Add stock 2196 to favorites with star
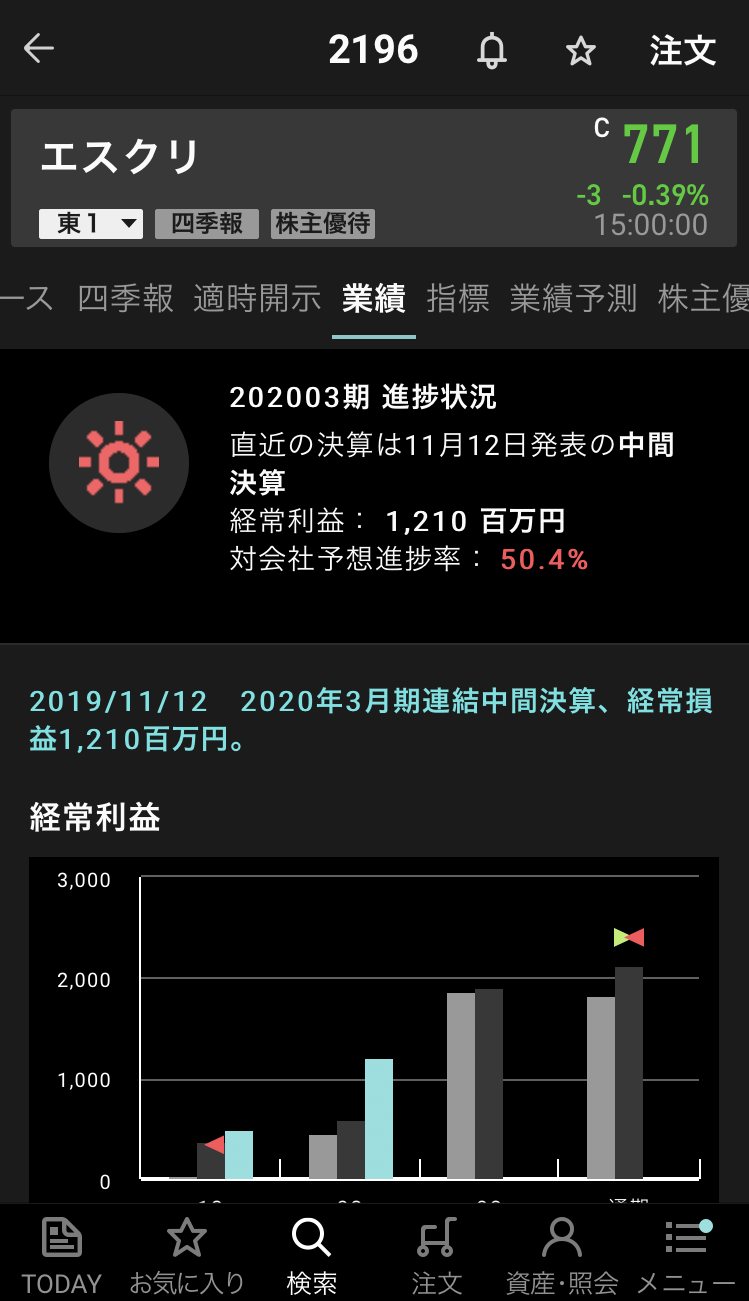This screenshot has width=749, height=1301. click(581, 50)
